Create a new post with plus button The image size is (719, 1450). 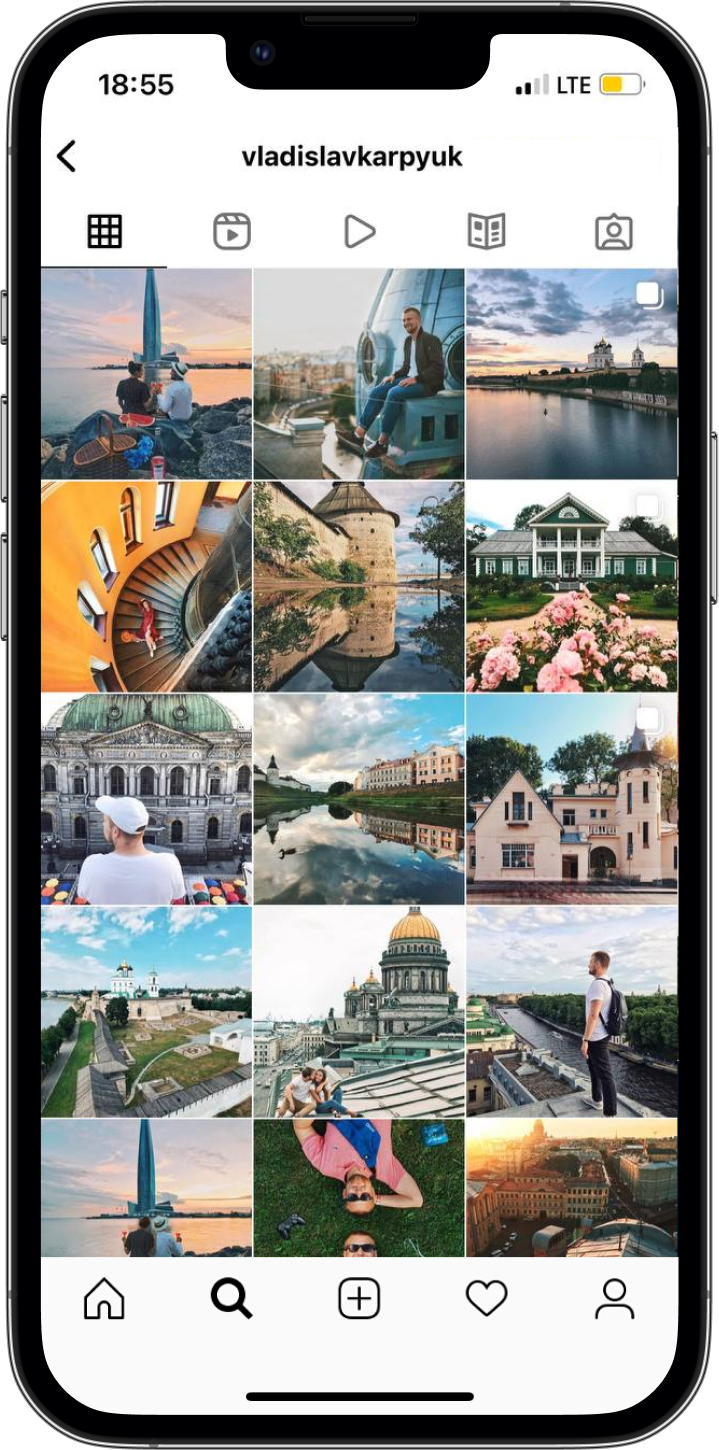point(359,1299)
